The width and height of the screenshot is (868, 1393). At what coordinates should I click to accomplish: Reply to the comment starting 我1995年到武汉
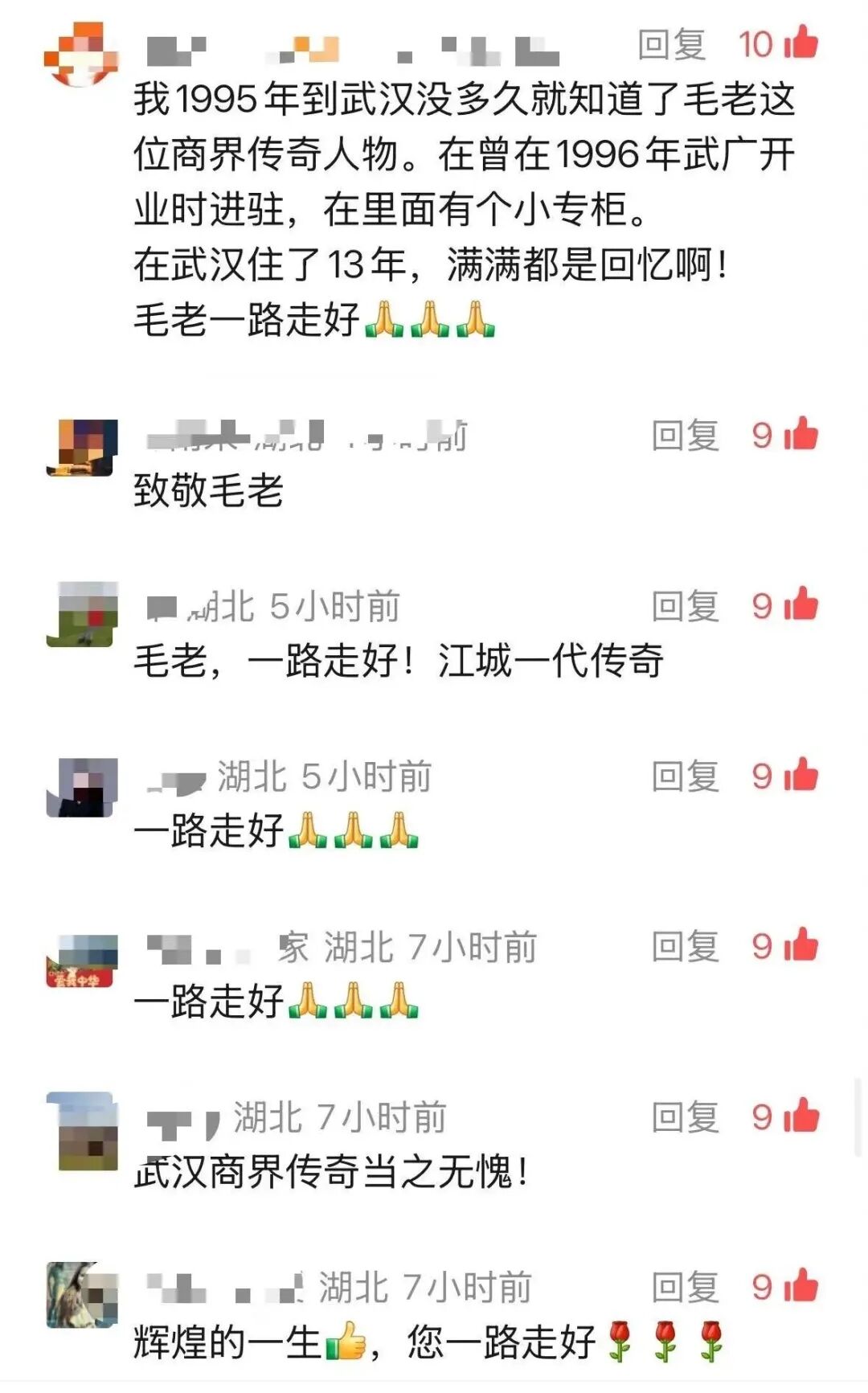click(x=672, y=44)
